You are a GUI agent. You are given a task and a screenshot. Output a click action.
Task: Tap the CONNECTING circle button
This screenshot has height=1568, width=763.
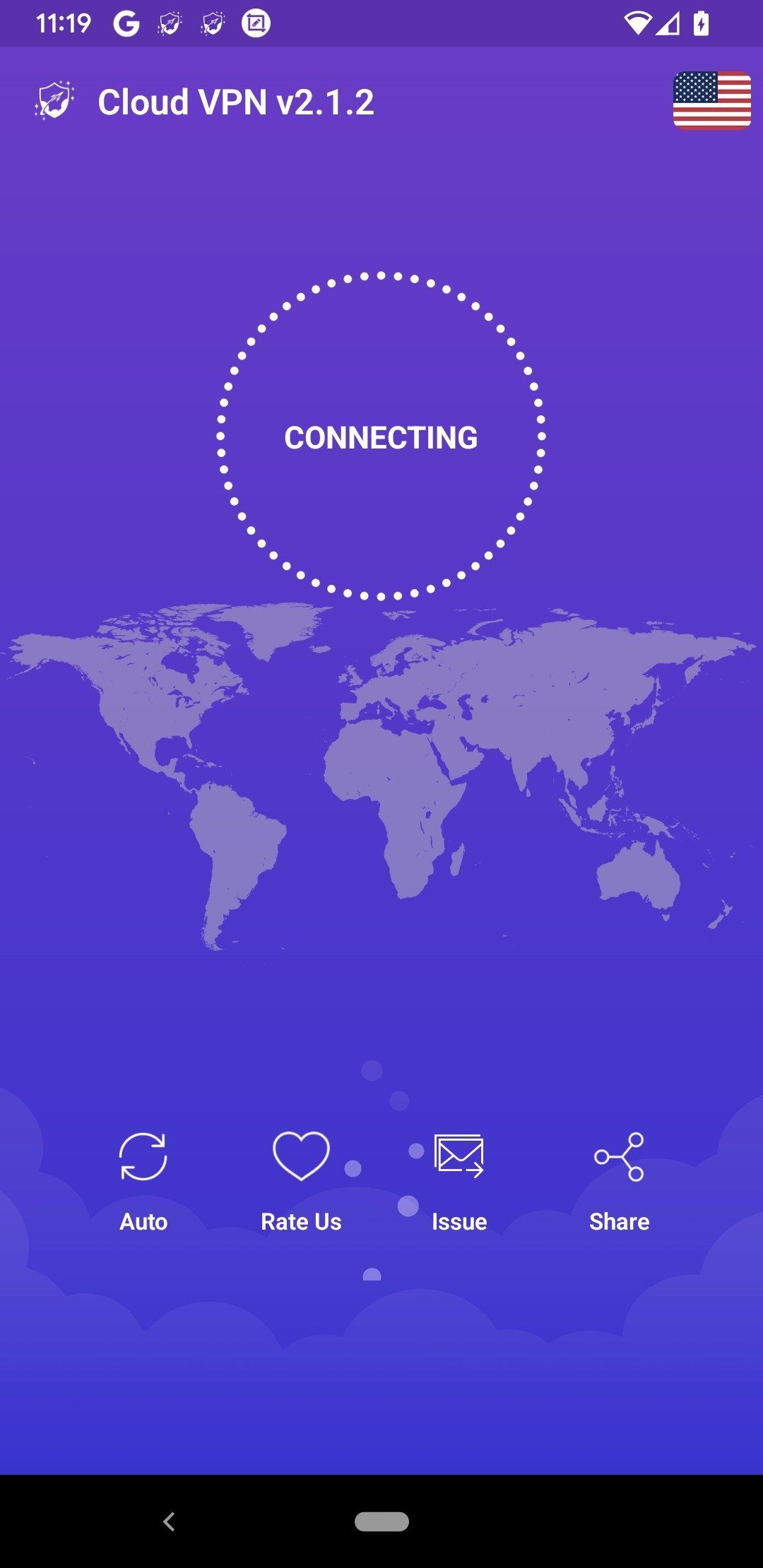tap(381, 436)
